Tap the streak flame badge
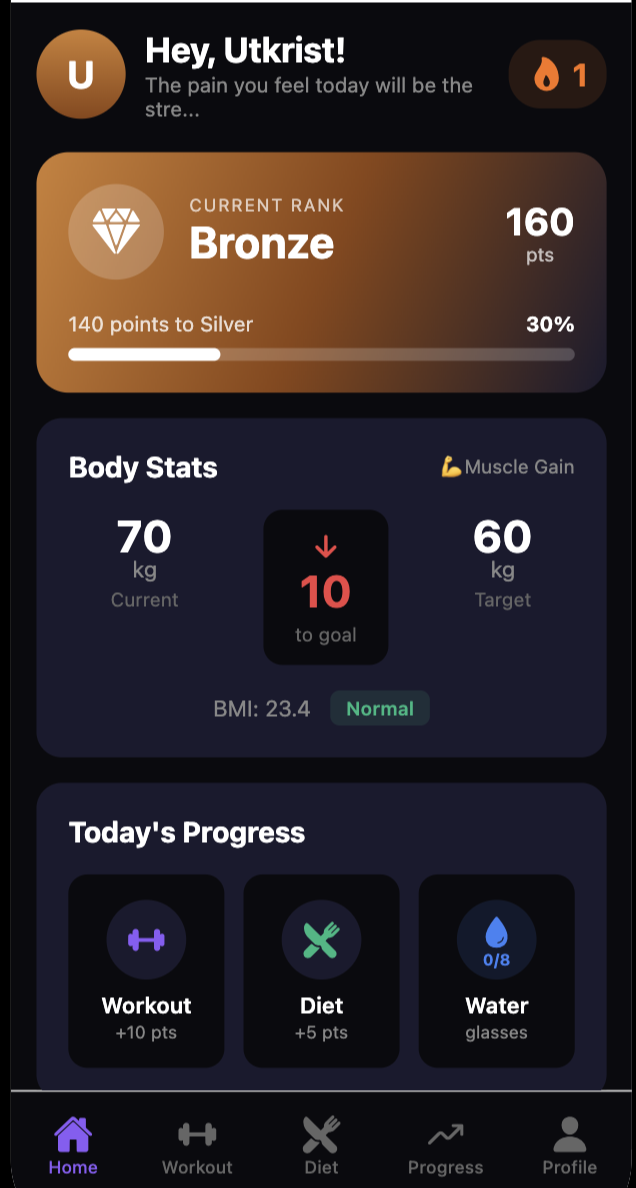This screenshot has width=636, height=1188. (557, 75)
